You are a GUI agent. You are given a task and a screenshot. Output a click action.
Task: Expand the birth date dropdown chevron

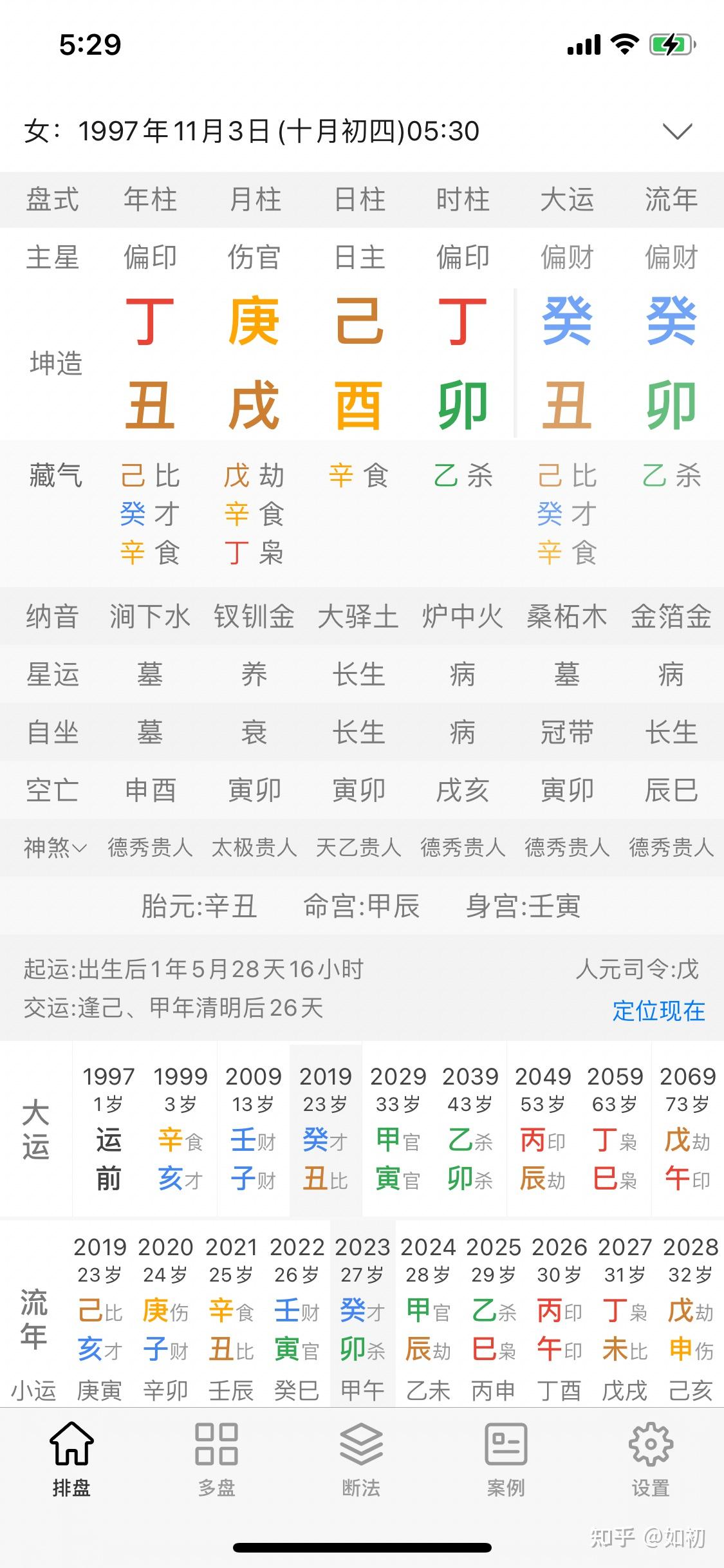[678, 131]
